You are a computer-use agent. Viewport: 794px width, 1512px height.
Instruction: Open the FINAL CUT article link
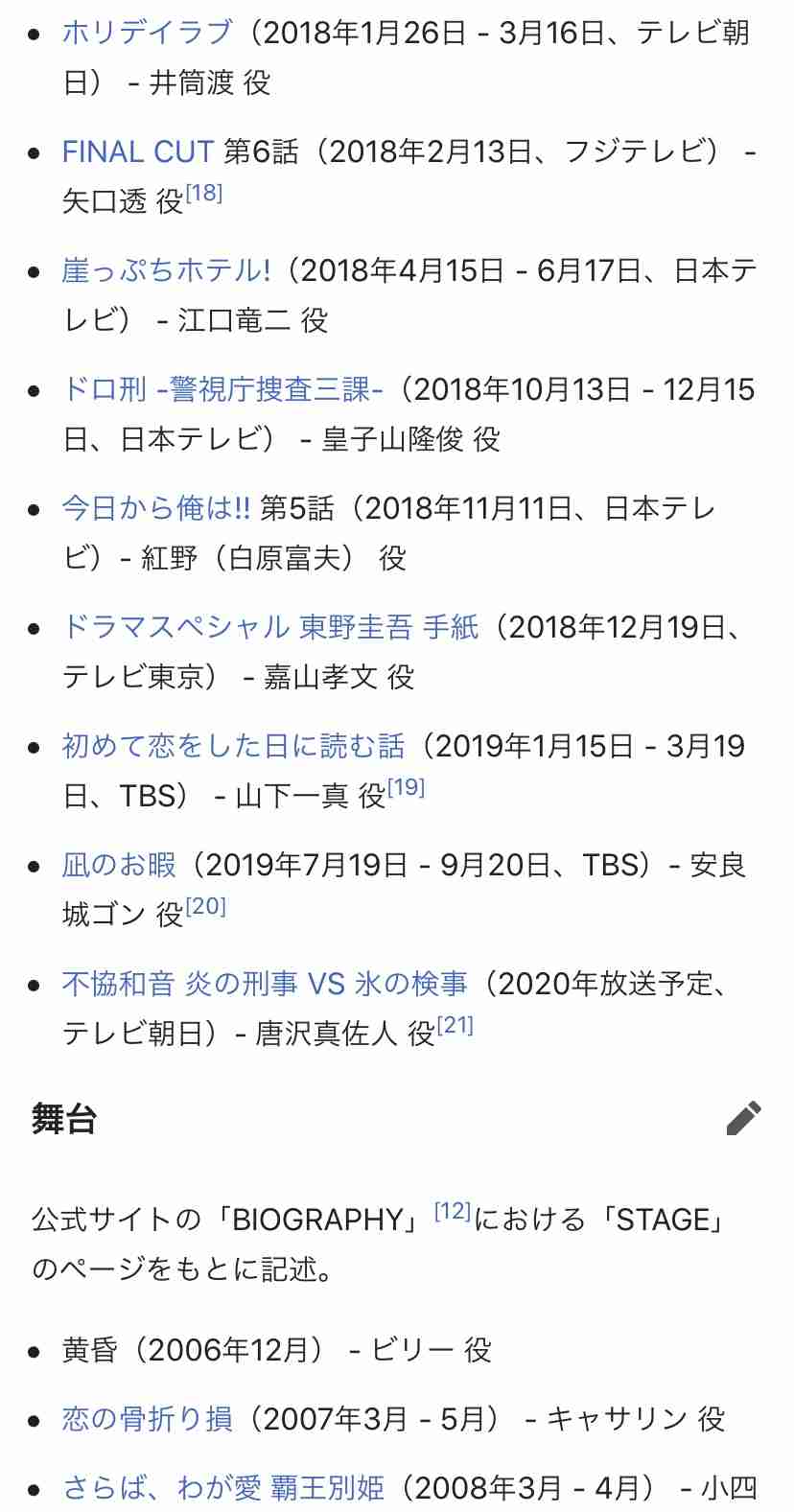(137, 151)
